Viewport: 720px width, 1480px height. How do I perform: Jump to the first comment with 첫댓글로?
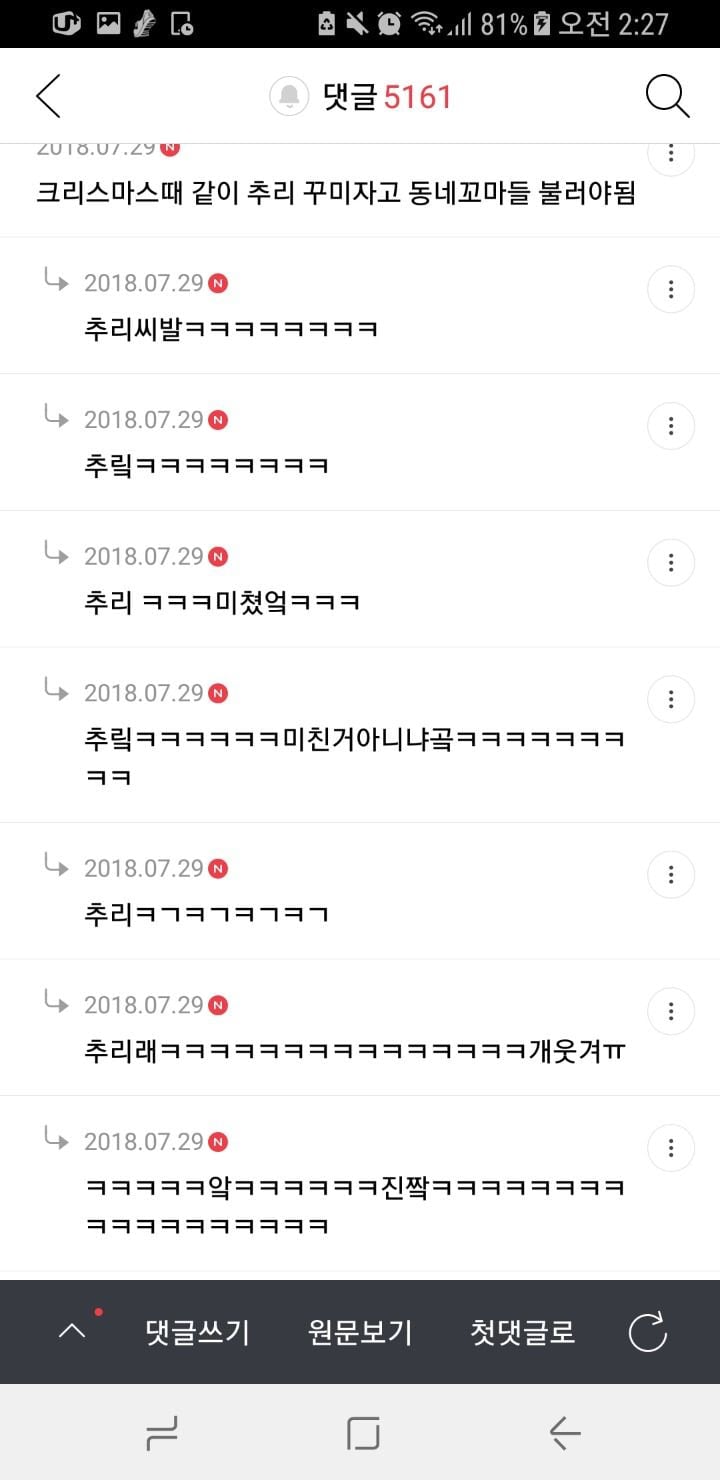[523, 1332]
